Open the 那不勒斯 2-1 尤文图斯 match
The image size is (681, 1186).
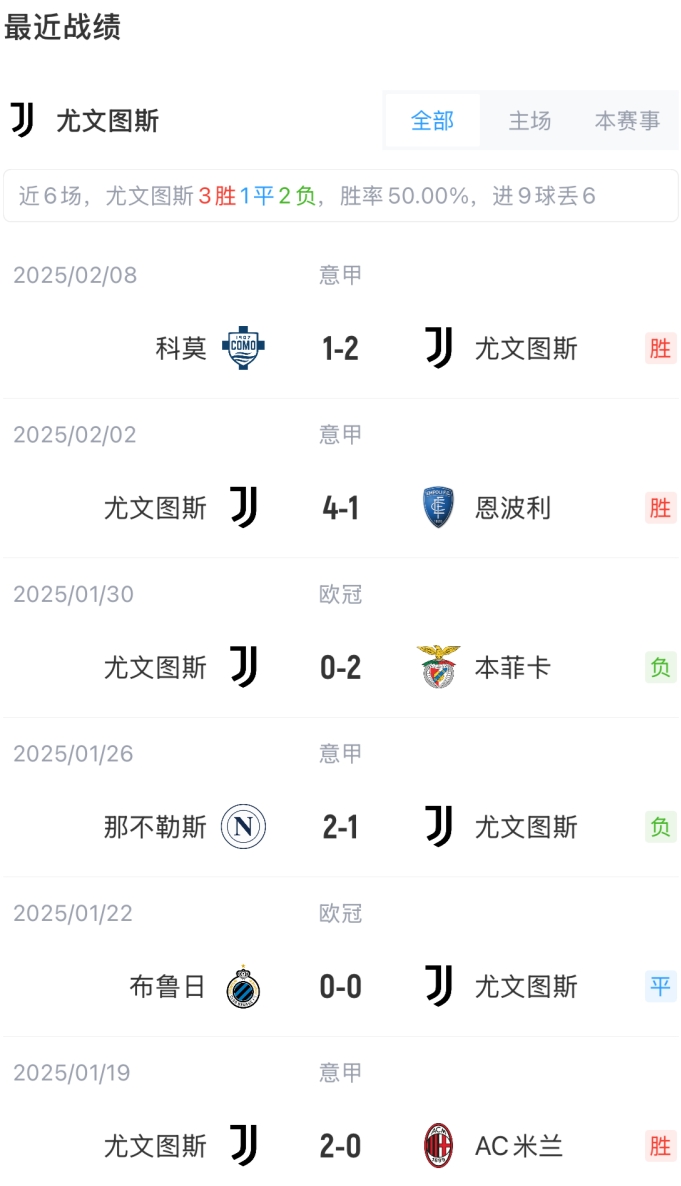tap(340, 827)
